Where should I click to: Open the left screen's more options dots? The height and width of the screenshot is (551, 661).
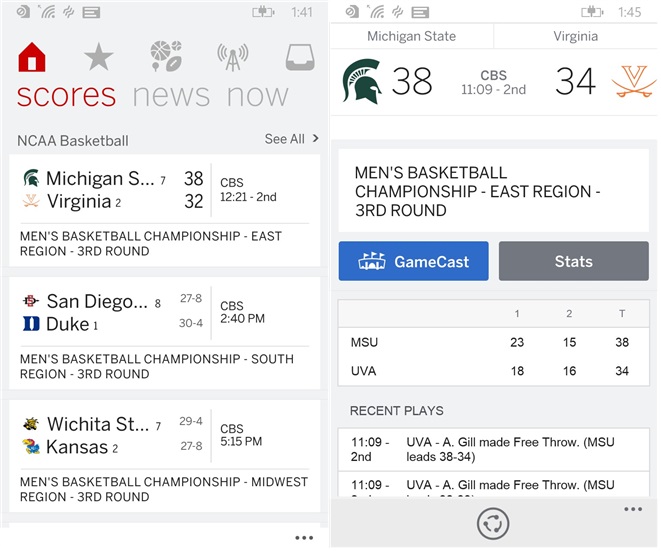click(304, 538)
